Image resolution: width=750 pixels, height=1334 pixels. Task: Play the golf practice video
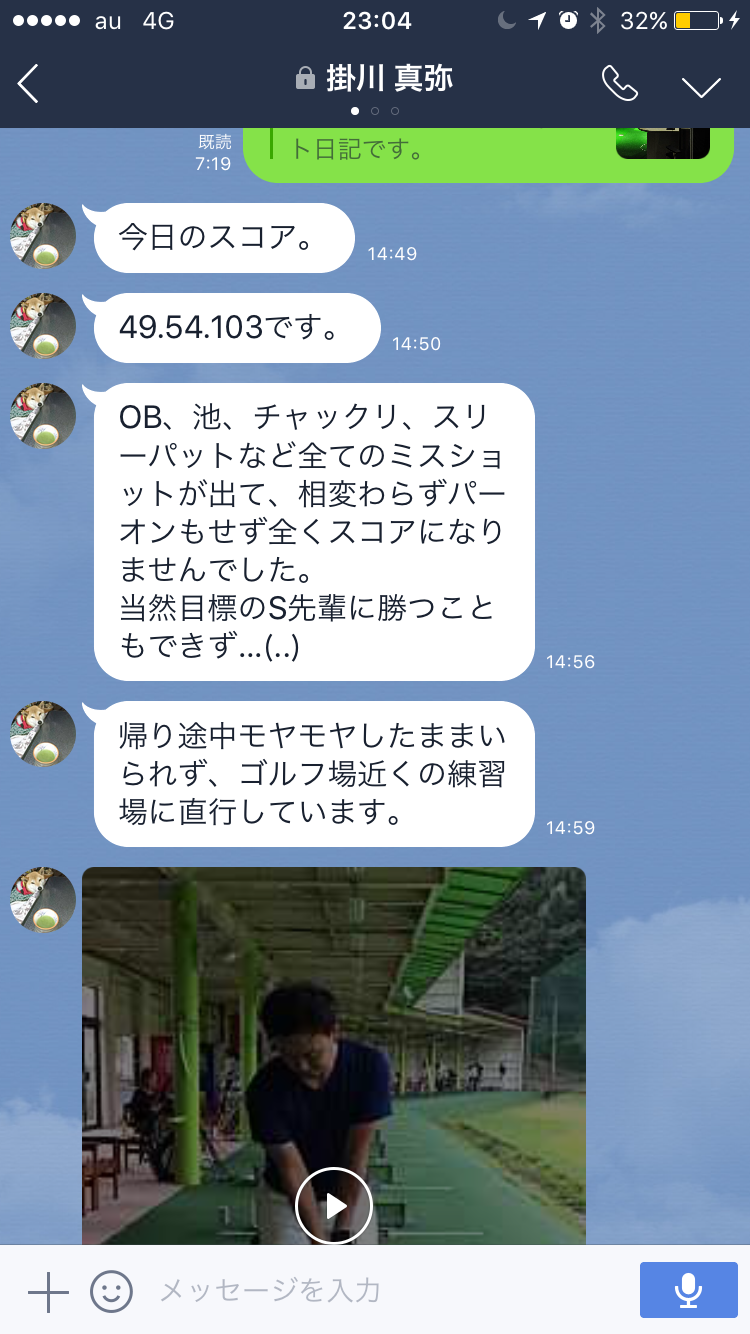(x=334, y=1205)
